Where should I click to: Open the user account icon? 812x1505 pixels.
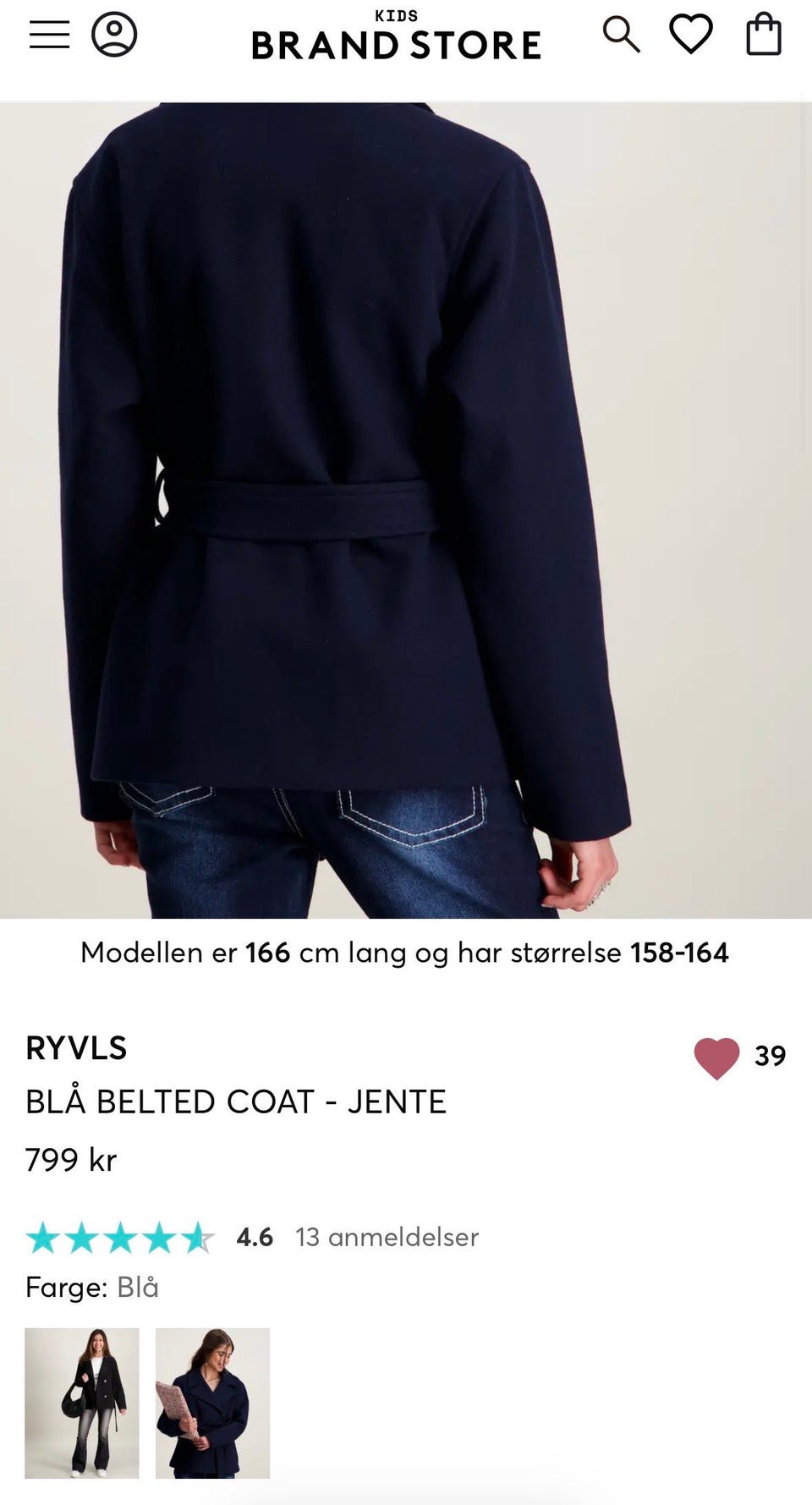pos(114,35)
